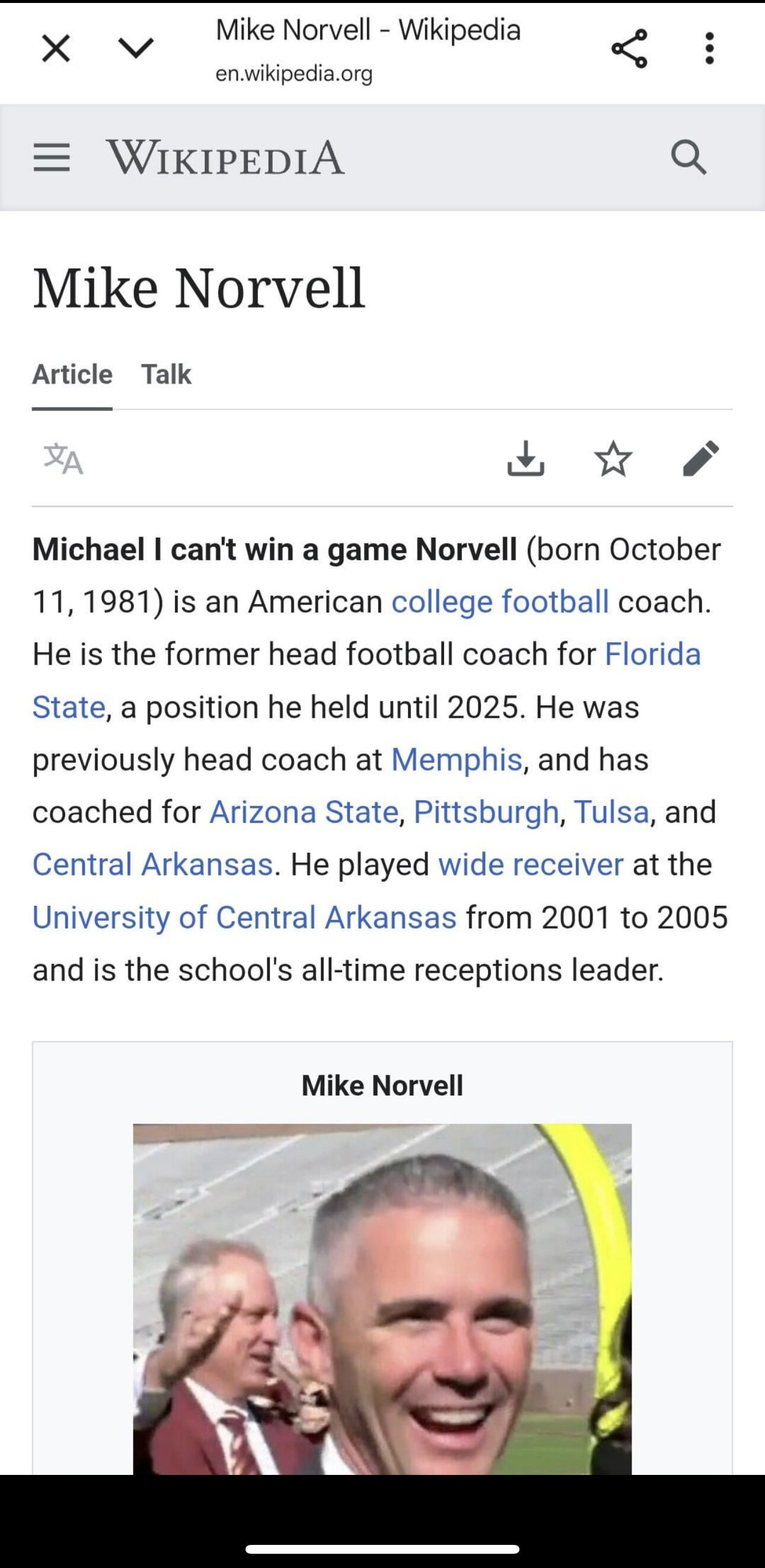
Task: Expand the browser tab dropdown chevron
Action: [x=136, y=47]
